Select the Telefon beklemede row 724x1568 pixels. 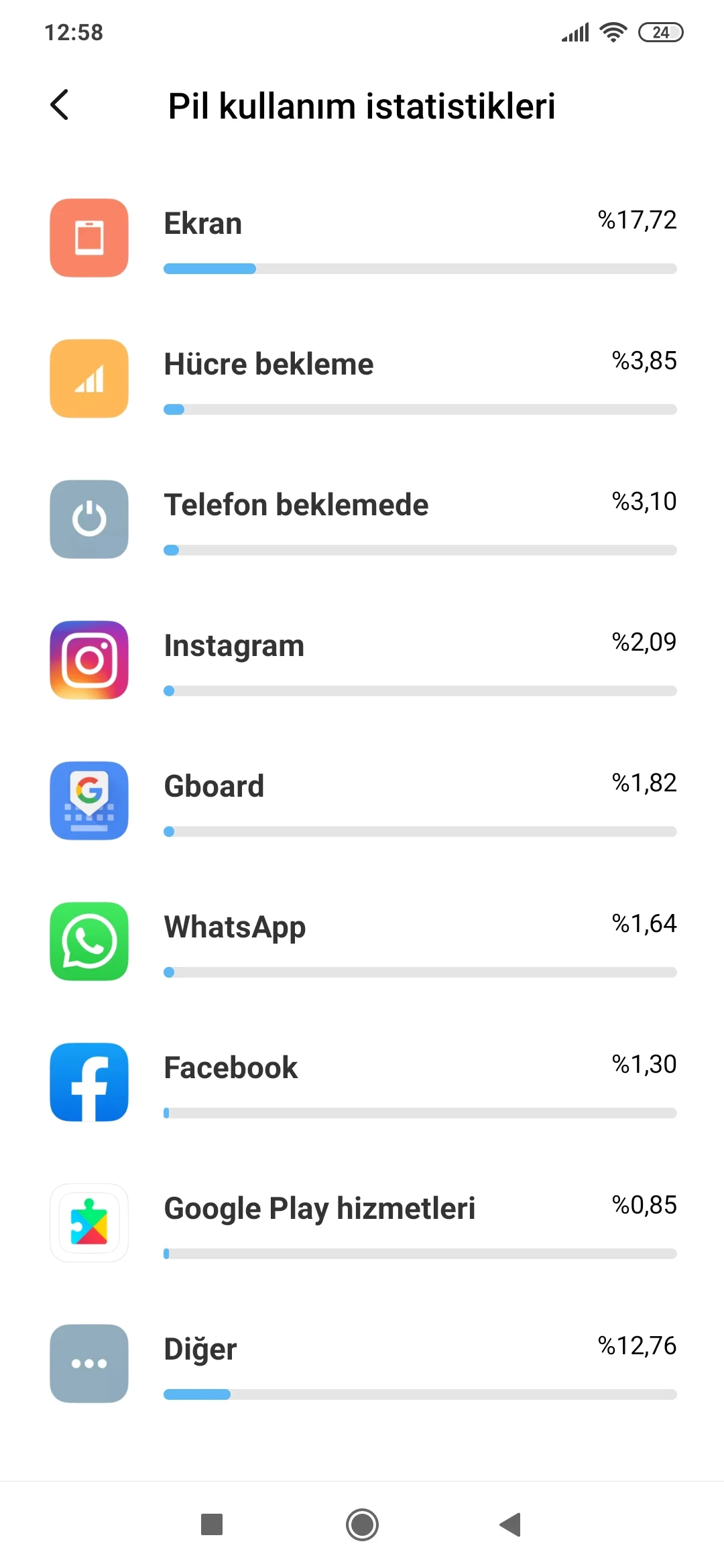(362, 519)
